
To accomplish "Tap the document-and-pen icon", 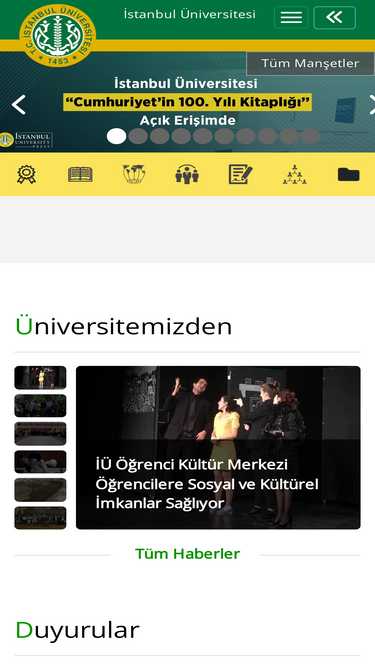I will [x=241, y=174].
